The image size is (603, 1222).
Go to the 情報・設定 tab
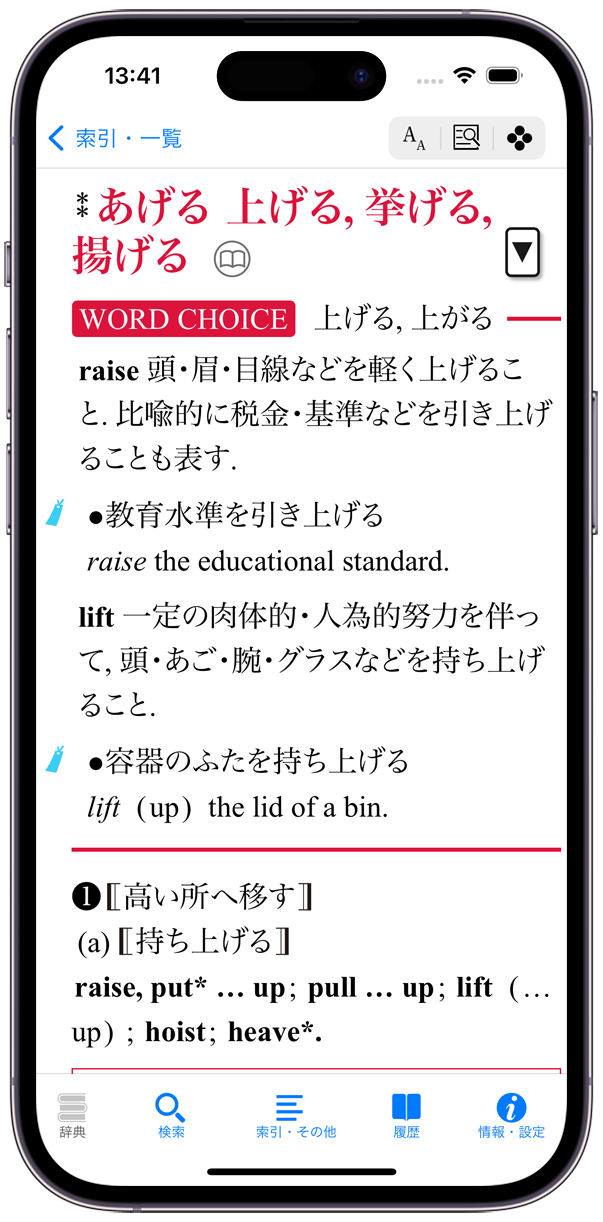[511, 1115]
